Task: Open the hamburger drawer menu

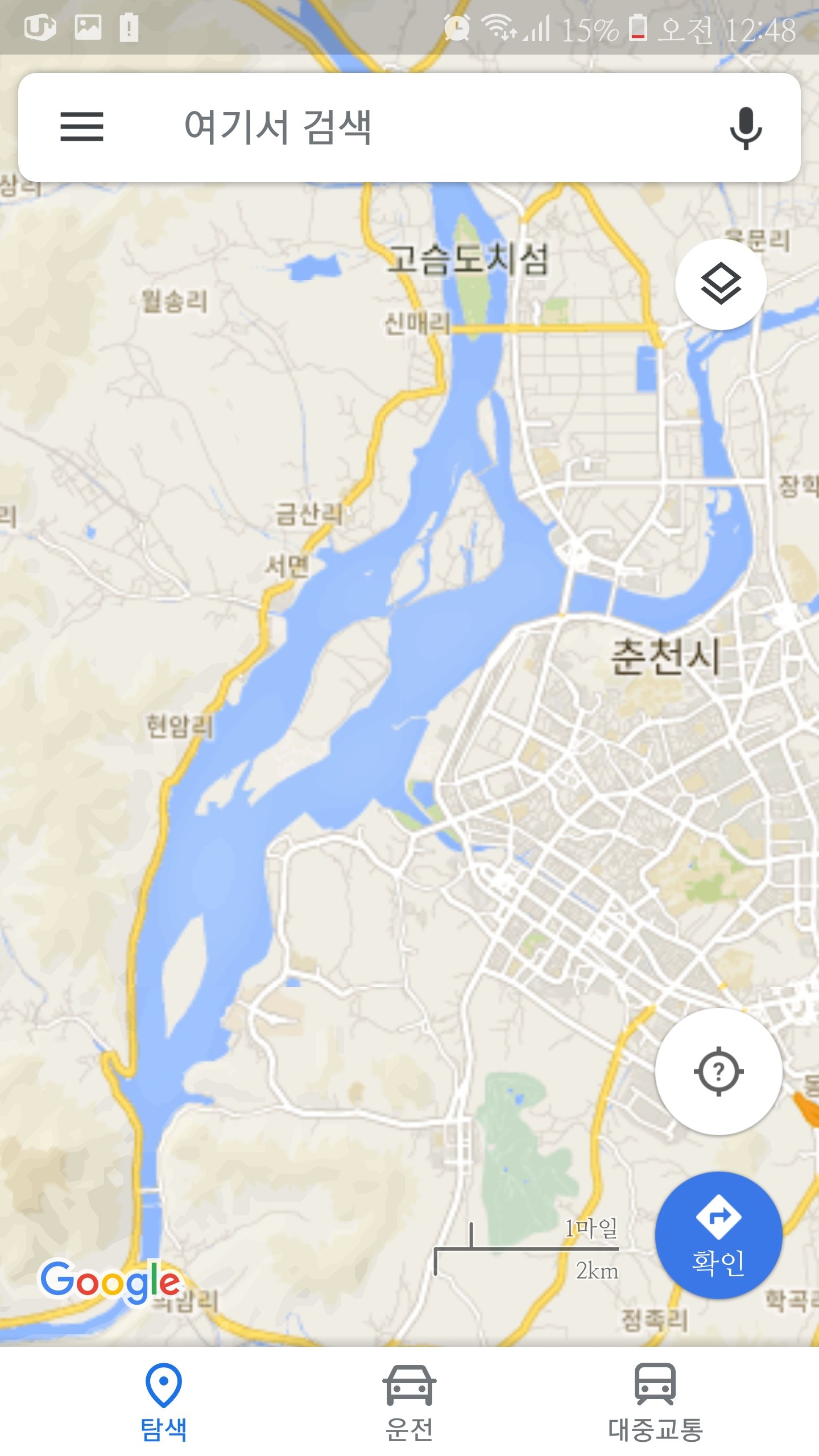Action: pos(82,126)
